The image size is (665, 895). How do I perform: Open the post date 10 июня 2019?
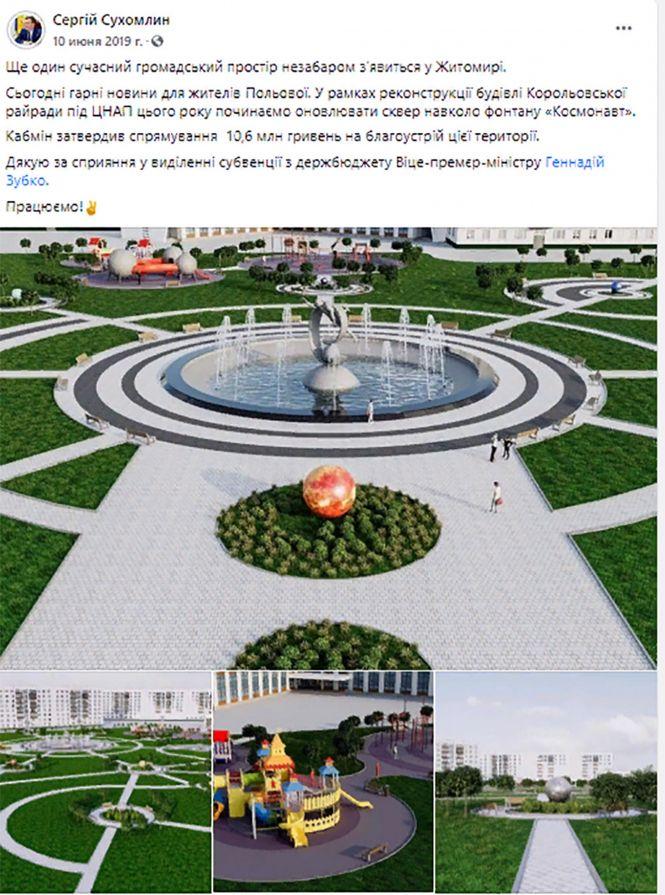point(98,41)
